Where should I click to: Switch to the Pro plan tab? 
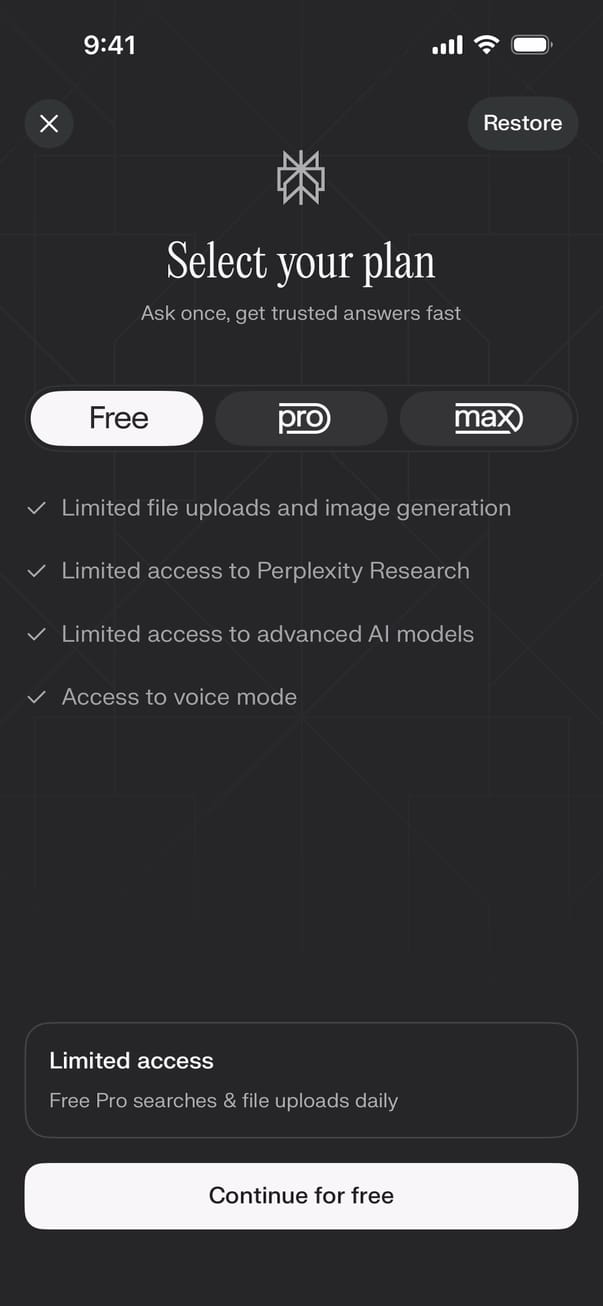point(302,418)
